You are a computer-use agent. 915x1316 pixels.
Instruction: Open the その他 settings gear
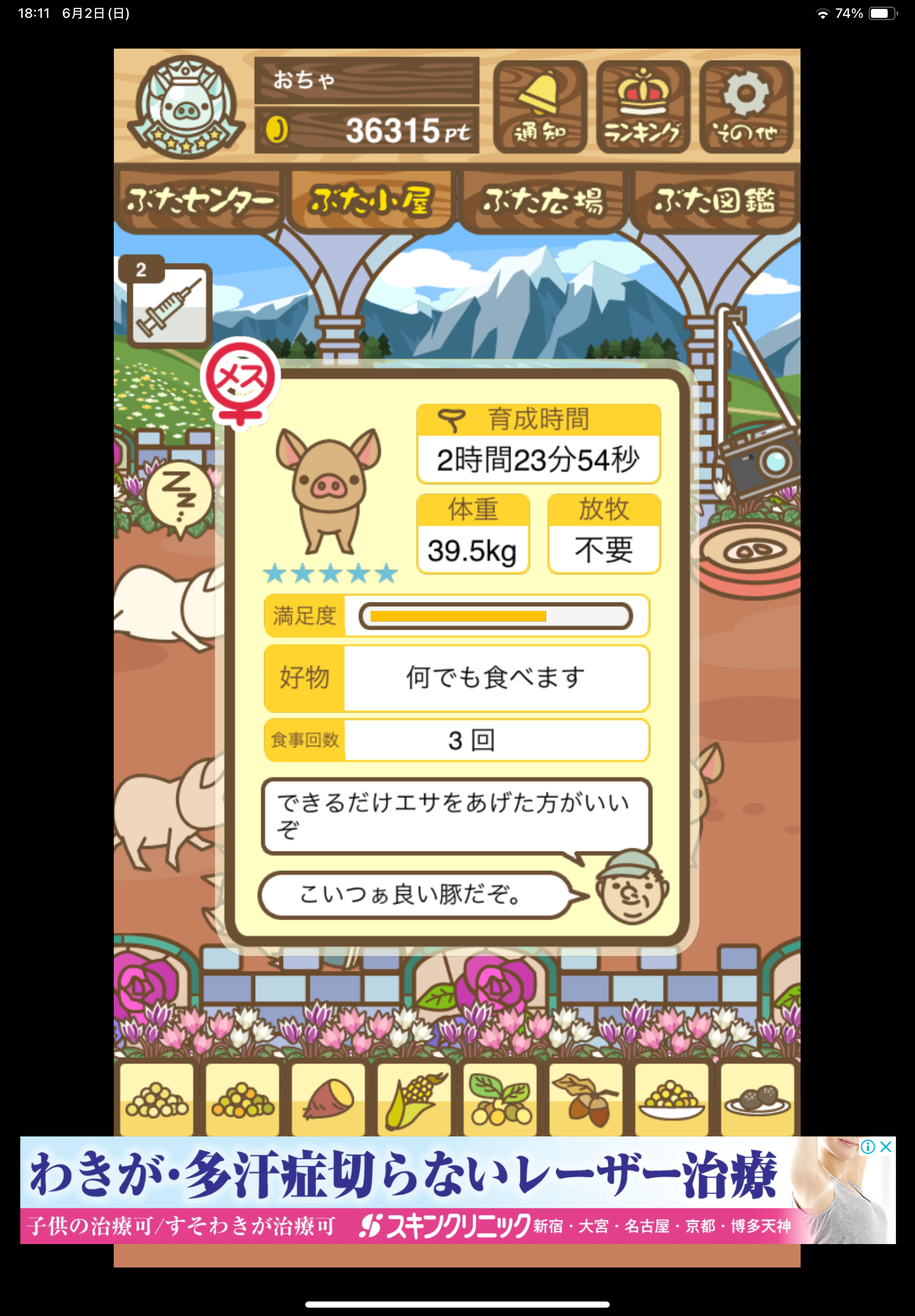click(x=745, y=107)
